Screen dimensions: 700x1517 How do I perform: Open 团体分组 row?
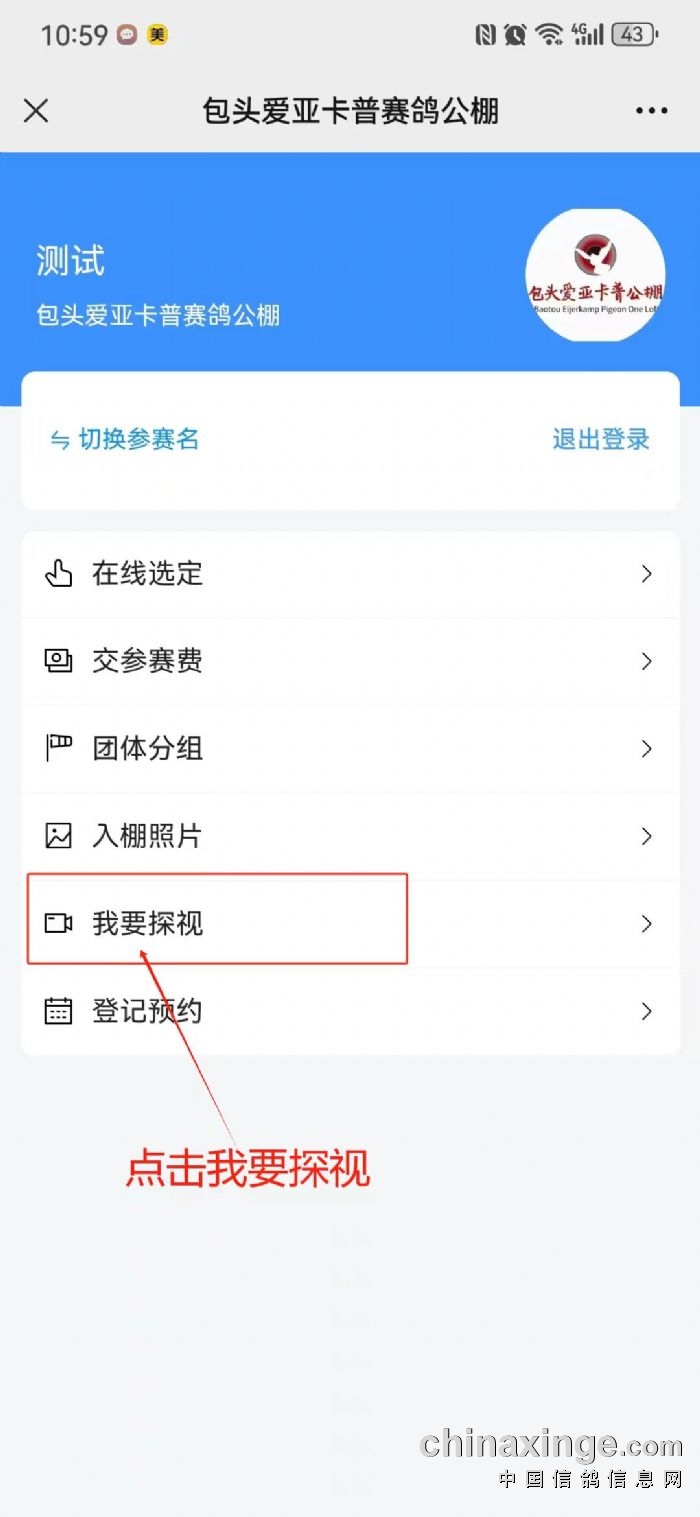click(x=350, y=748)
